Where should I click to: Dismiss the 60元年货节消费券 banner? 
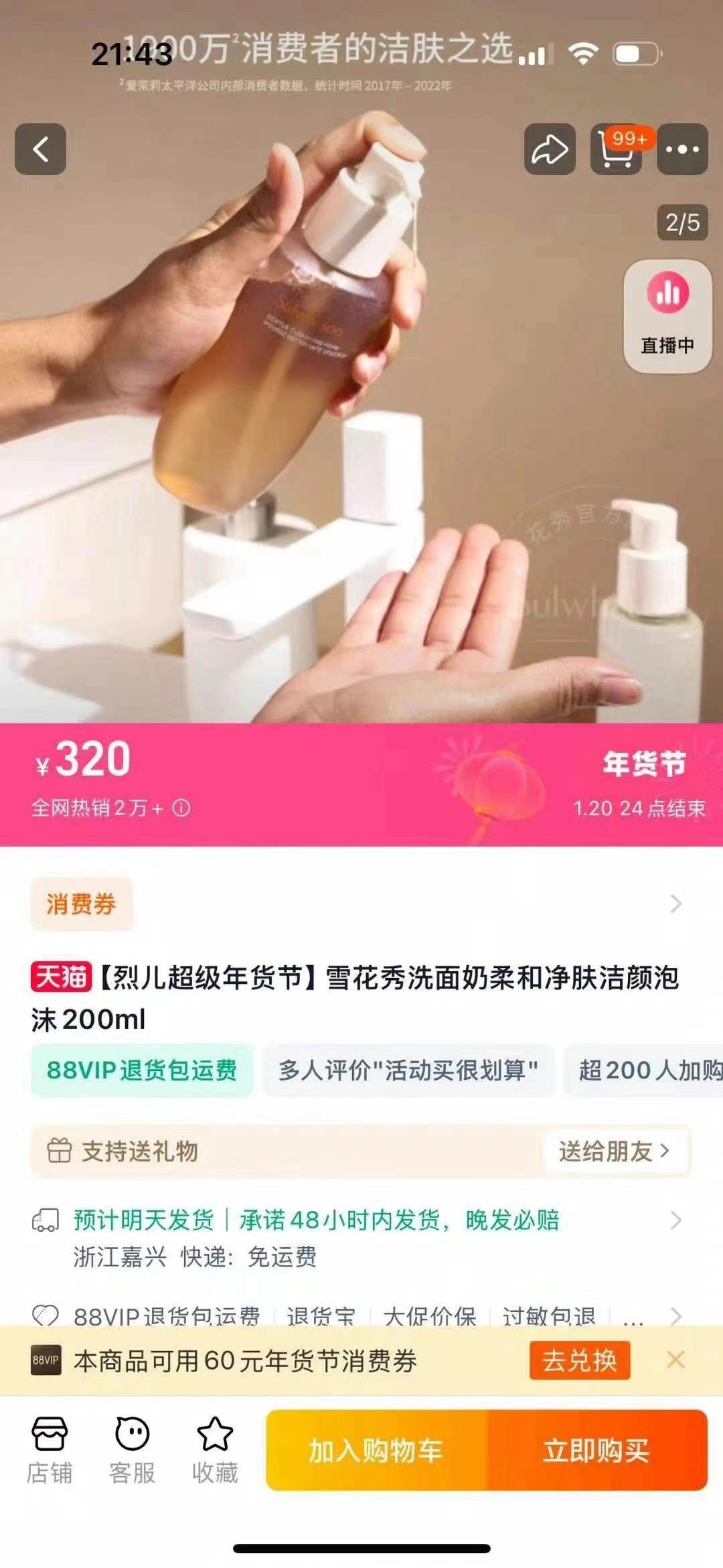[675, 1360]
